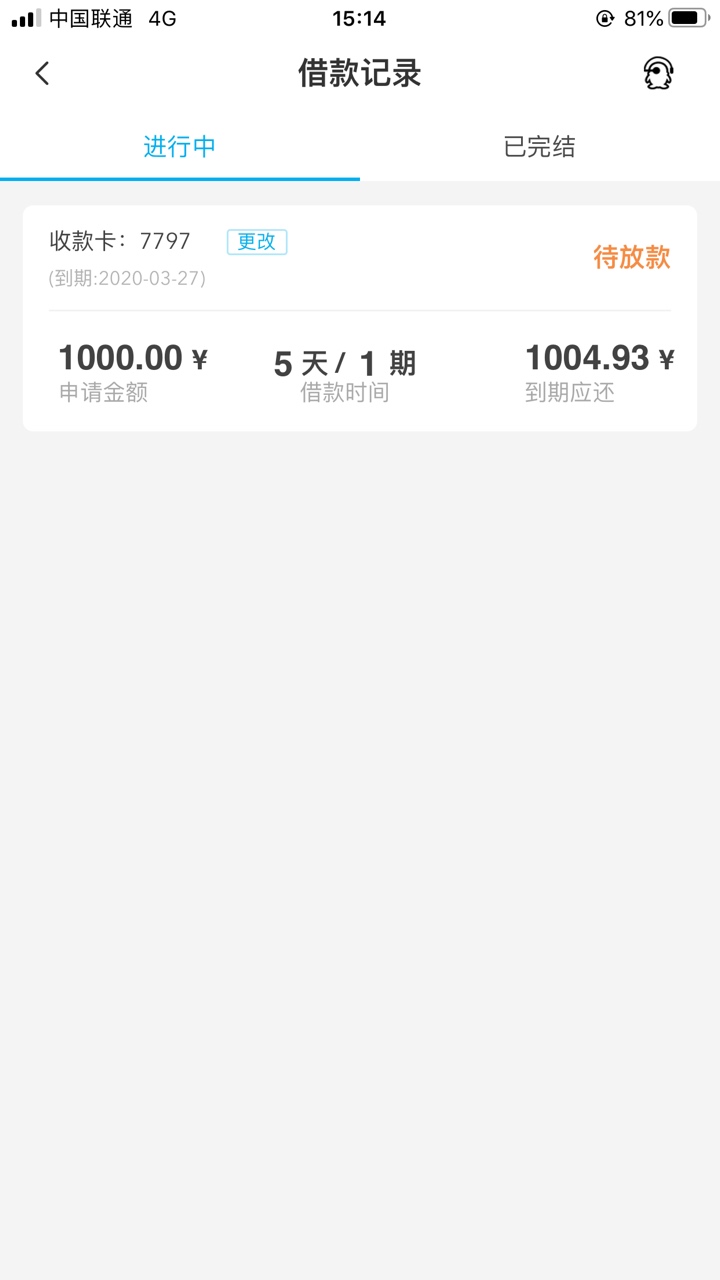The image size is (720, 1280).
Task: Go back from the 借款记录 page
Action: click(42, 73)
